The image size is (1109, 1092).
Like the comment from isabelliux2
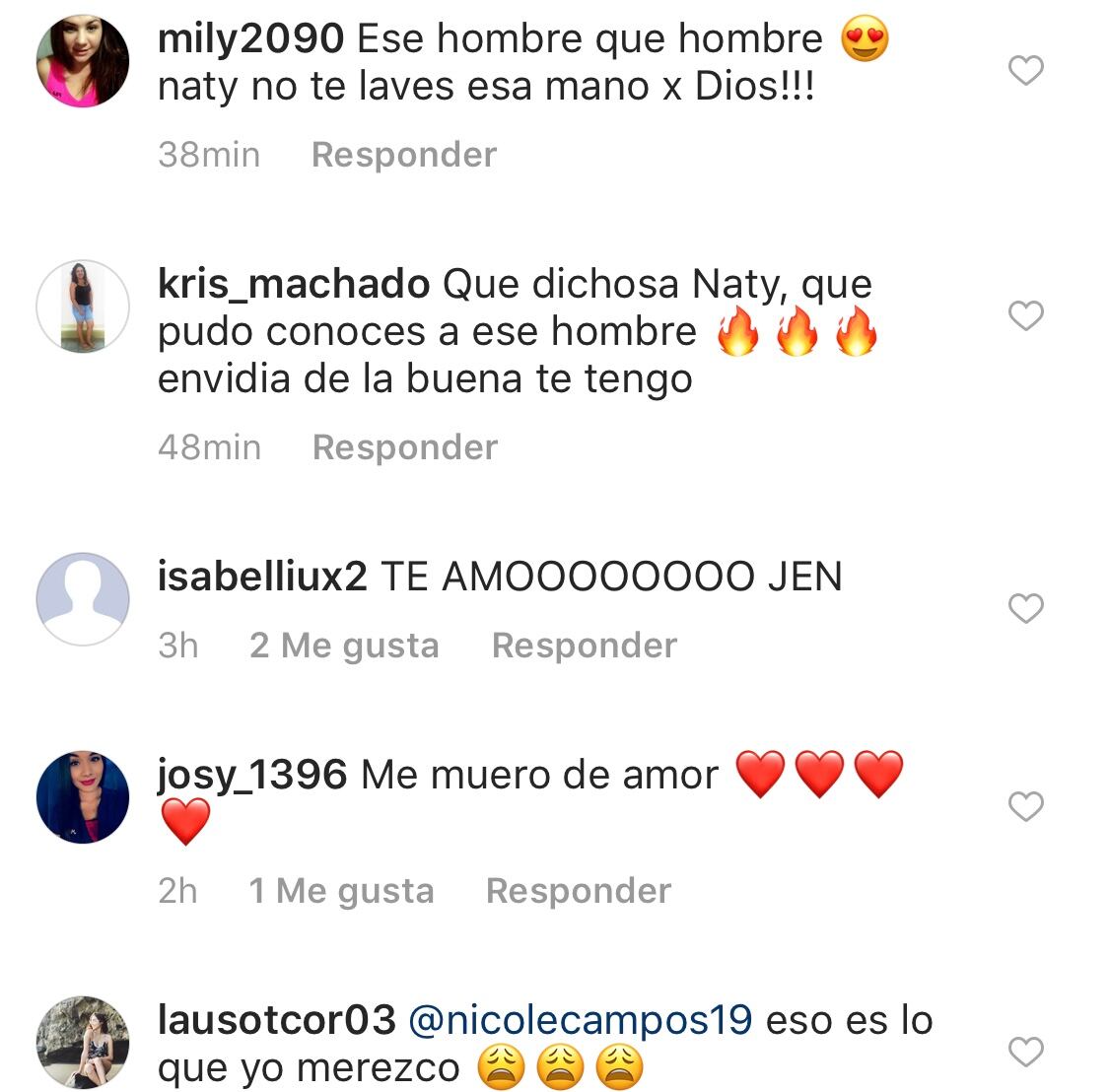(1026, 608)
